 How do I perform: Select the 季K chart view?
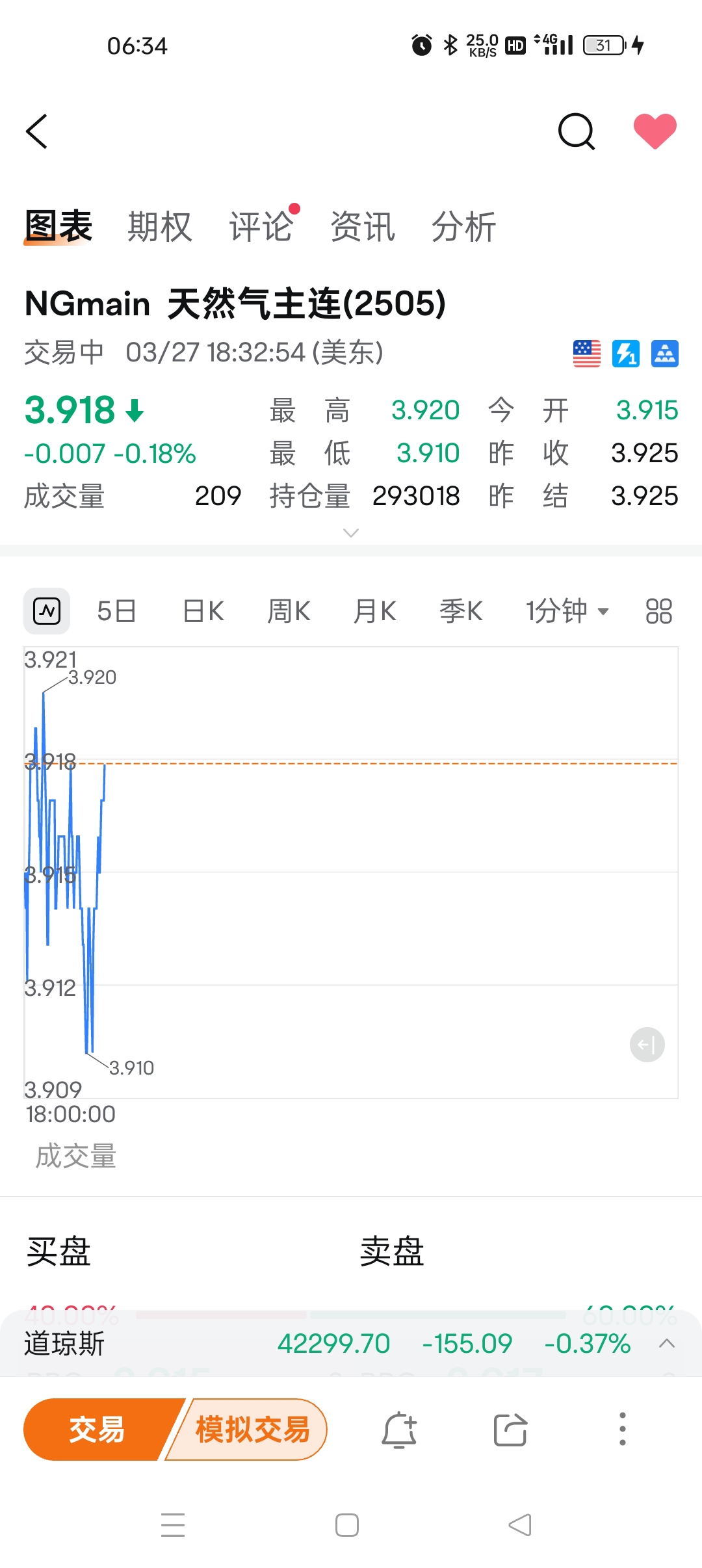pyautogui.click(x=461, y=611)
